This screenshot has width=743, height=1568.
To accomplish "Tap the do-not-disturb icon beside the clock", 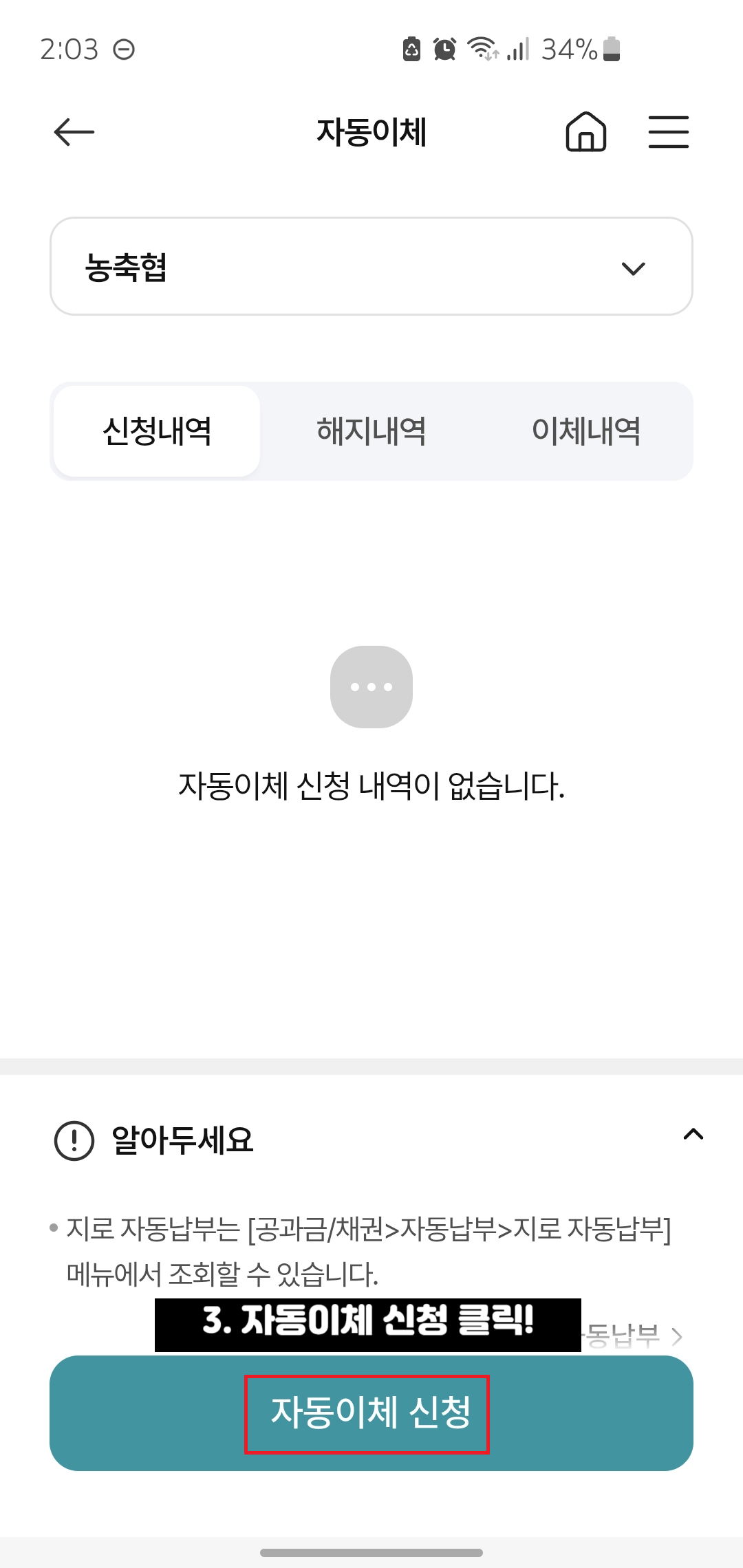I will tap(125, 48).
